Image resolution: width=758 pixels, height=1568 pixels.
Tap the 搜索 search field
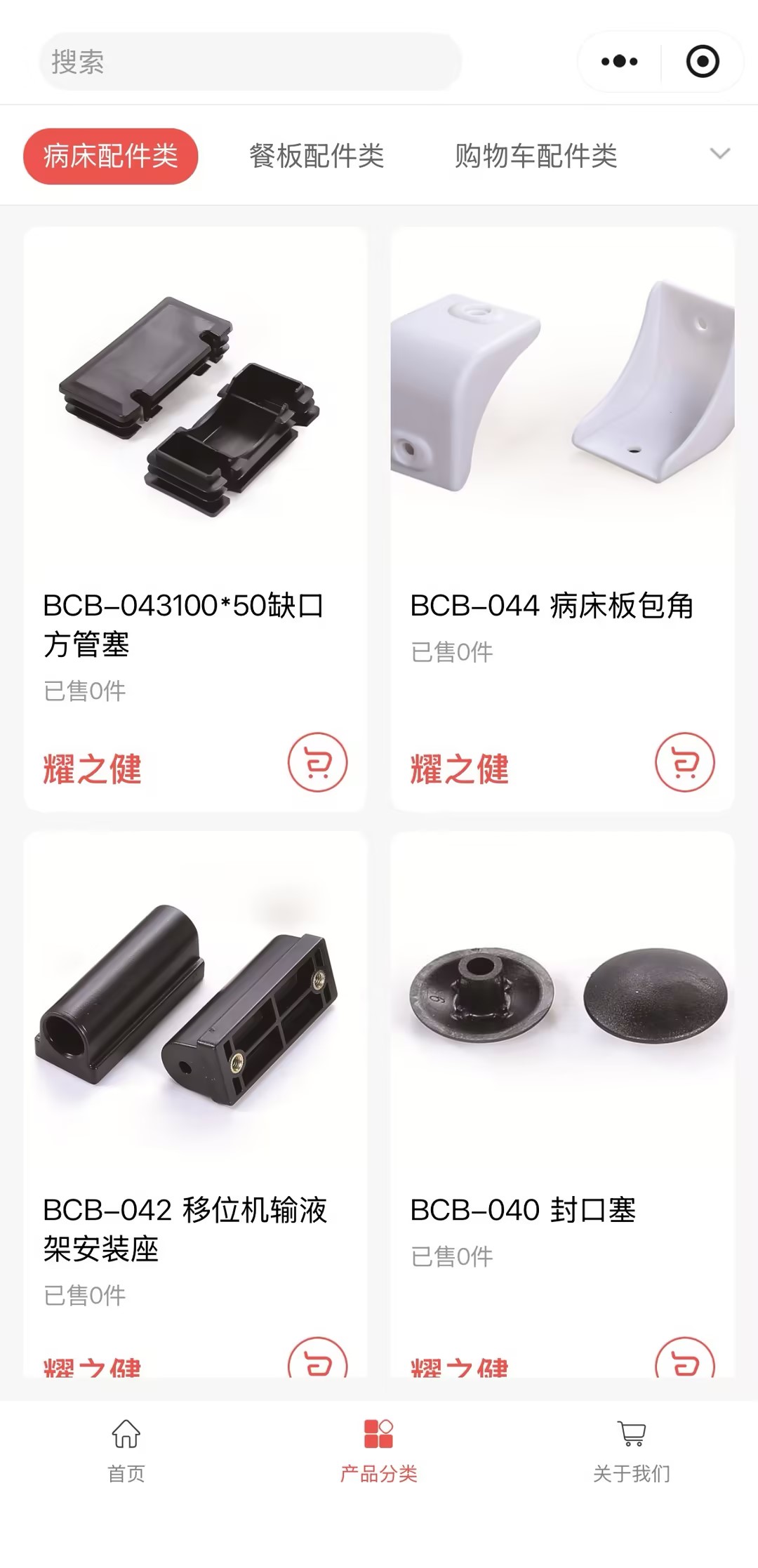(x=250, y=62)
